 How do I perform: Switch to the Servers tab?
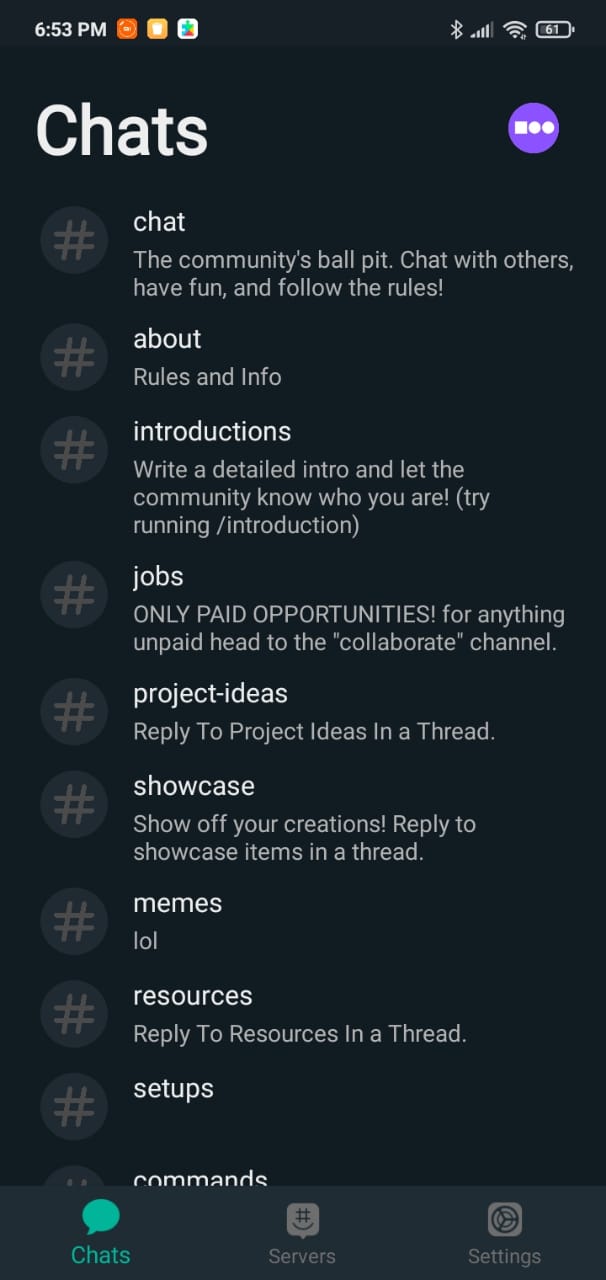click(x=302, y=1235)
